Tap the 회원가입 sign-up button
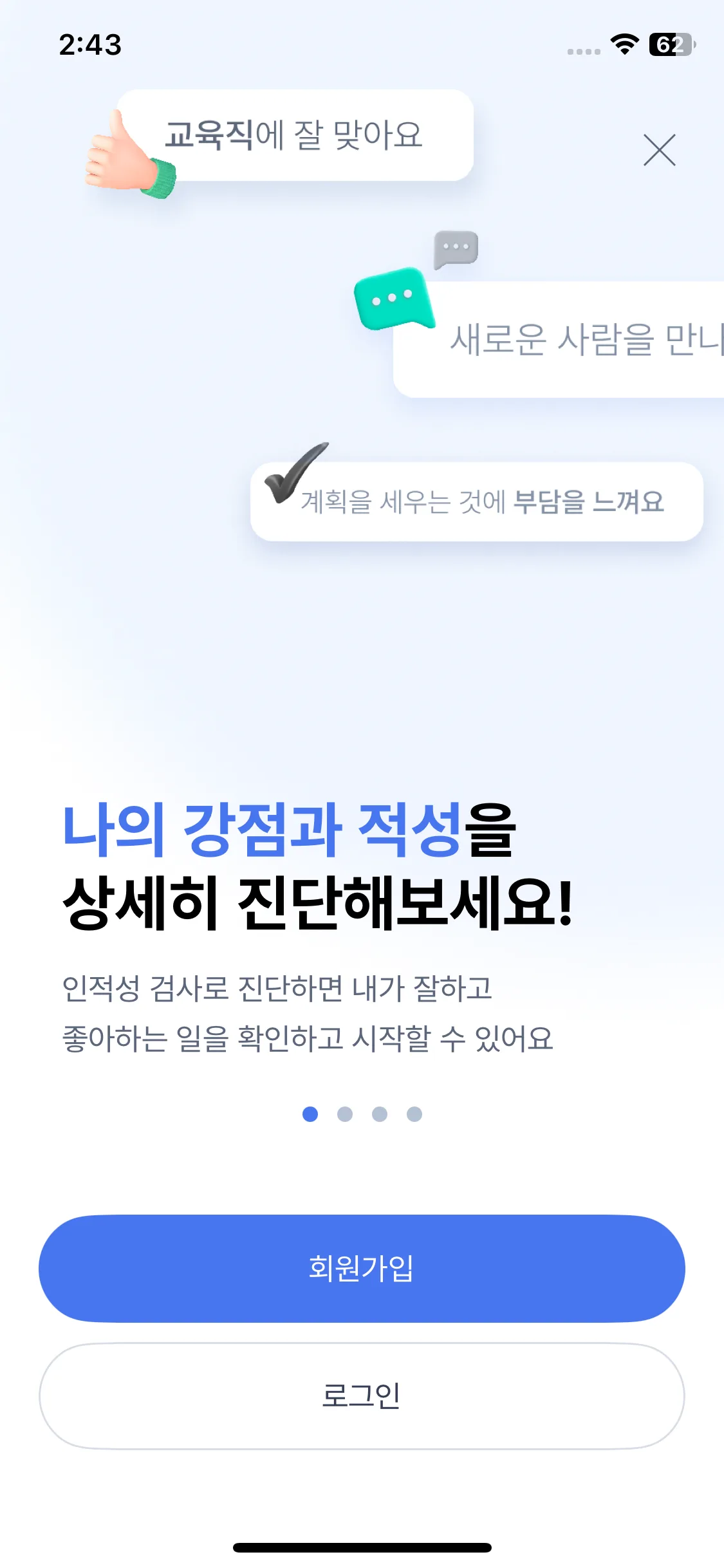This screenshot has width=724, height=1568. (362, 1268)
